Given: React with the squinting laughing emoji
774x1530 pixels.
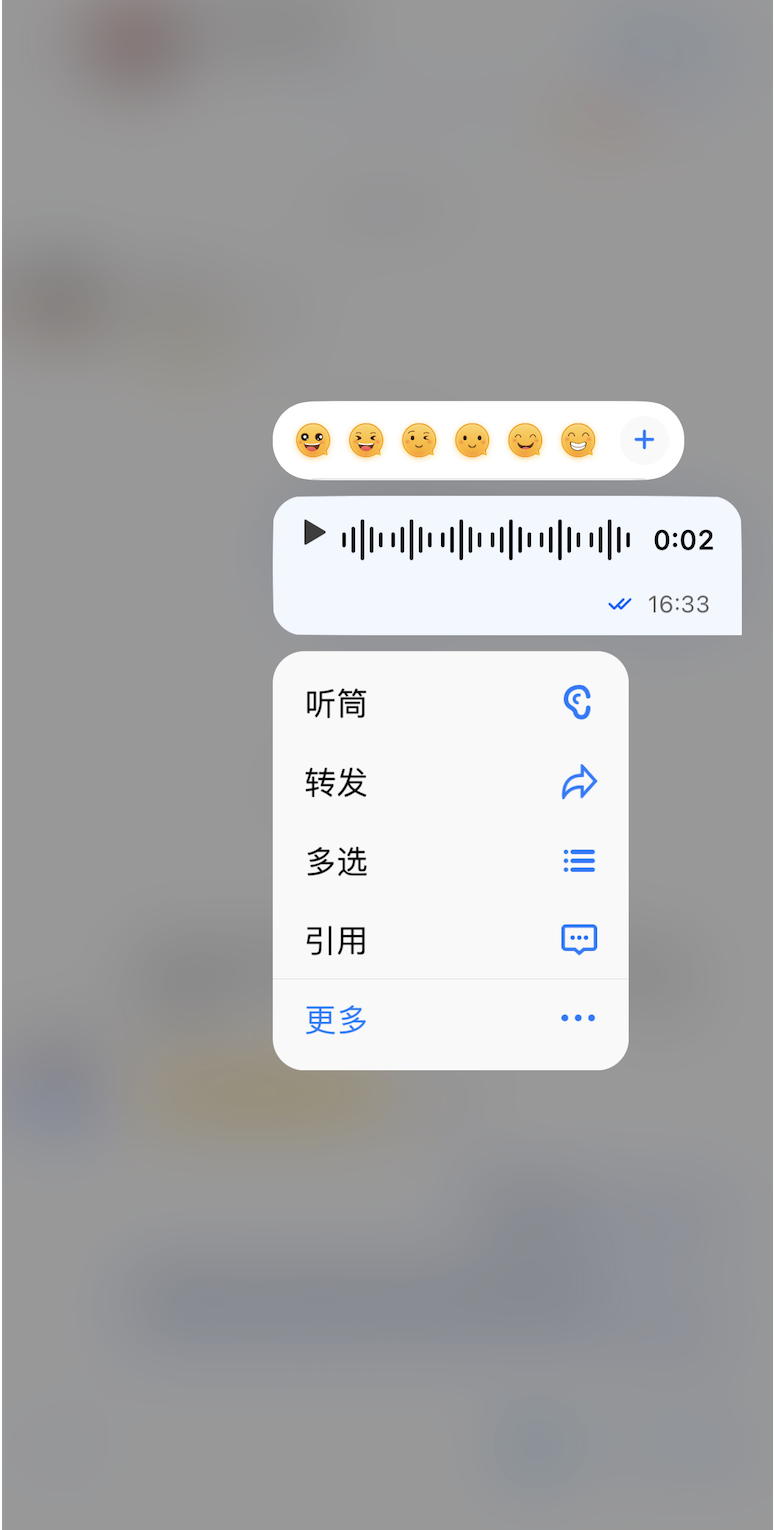Looking at the screenshot, I should 366,440.
